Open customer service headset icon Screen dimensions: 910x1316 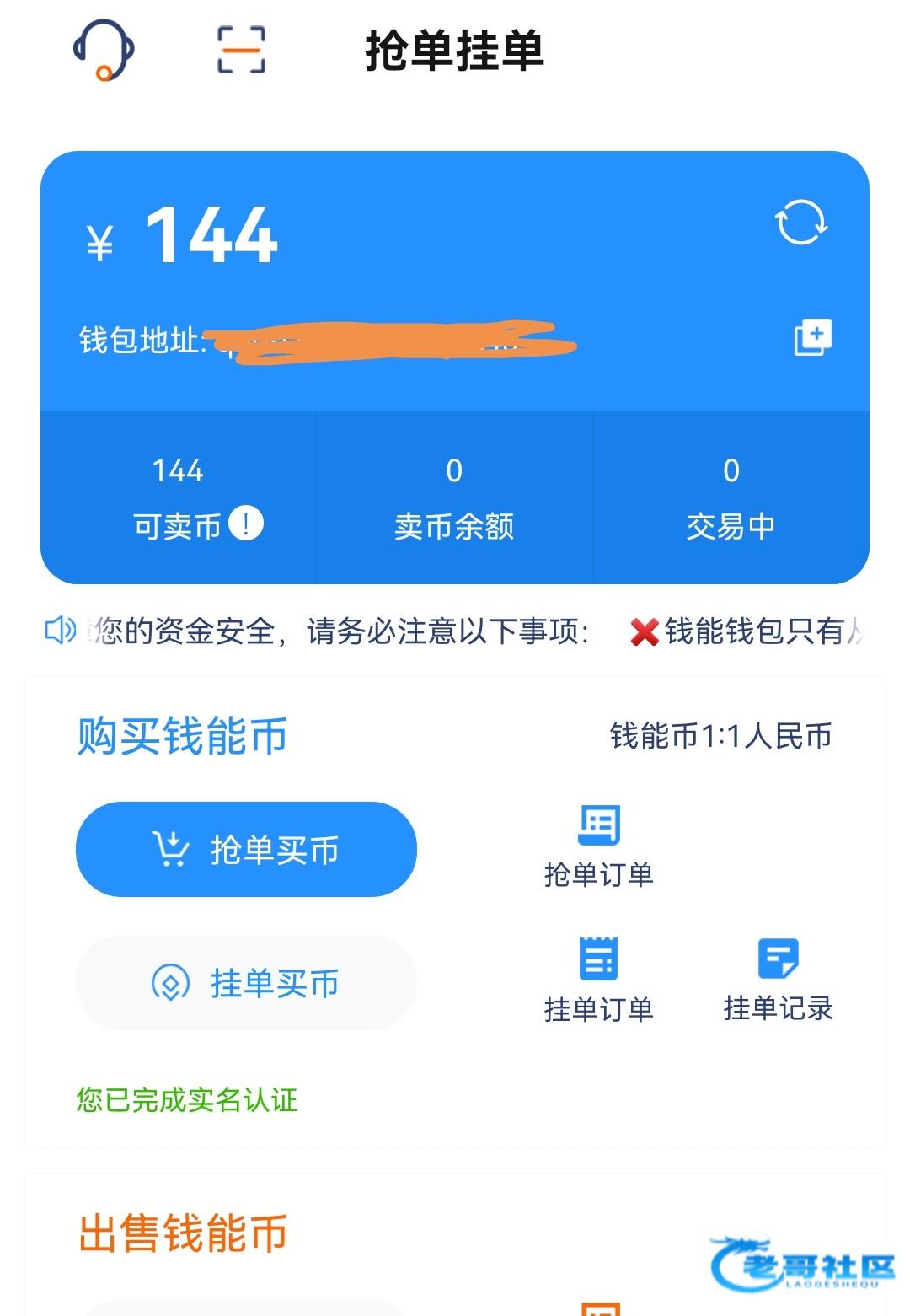click(104, 50)
